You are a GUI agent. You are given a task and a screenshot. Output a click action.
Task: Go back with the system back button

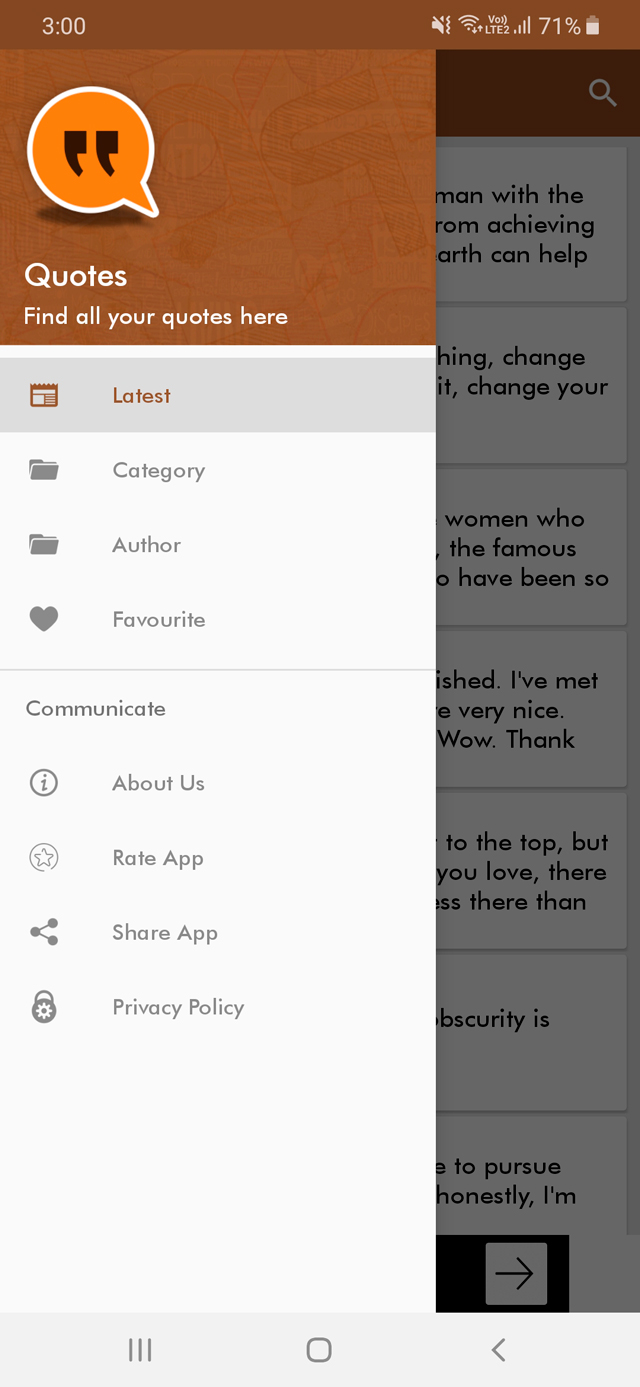coord(498,1350)
